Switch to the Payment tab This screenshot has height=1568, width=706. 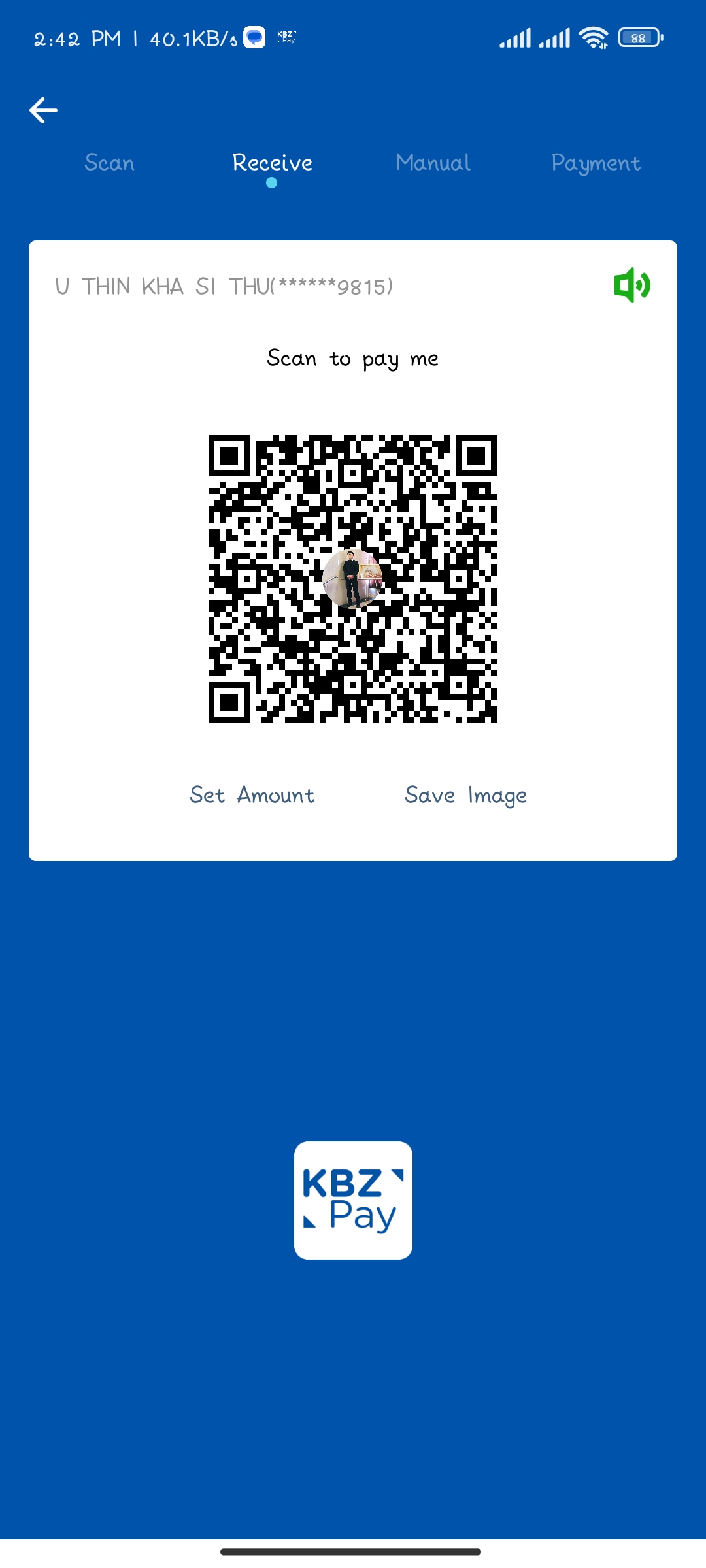596,163
